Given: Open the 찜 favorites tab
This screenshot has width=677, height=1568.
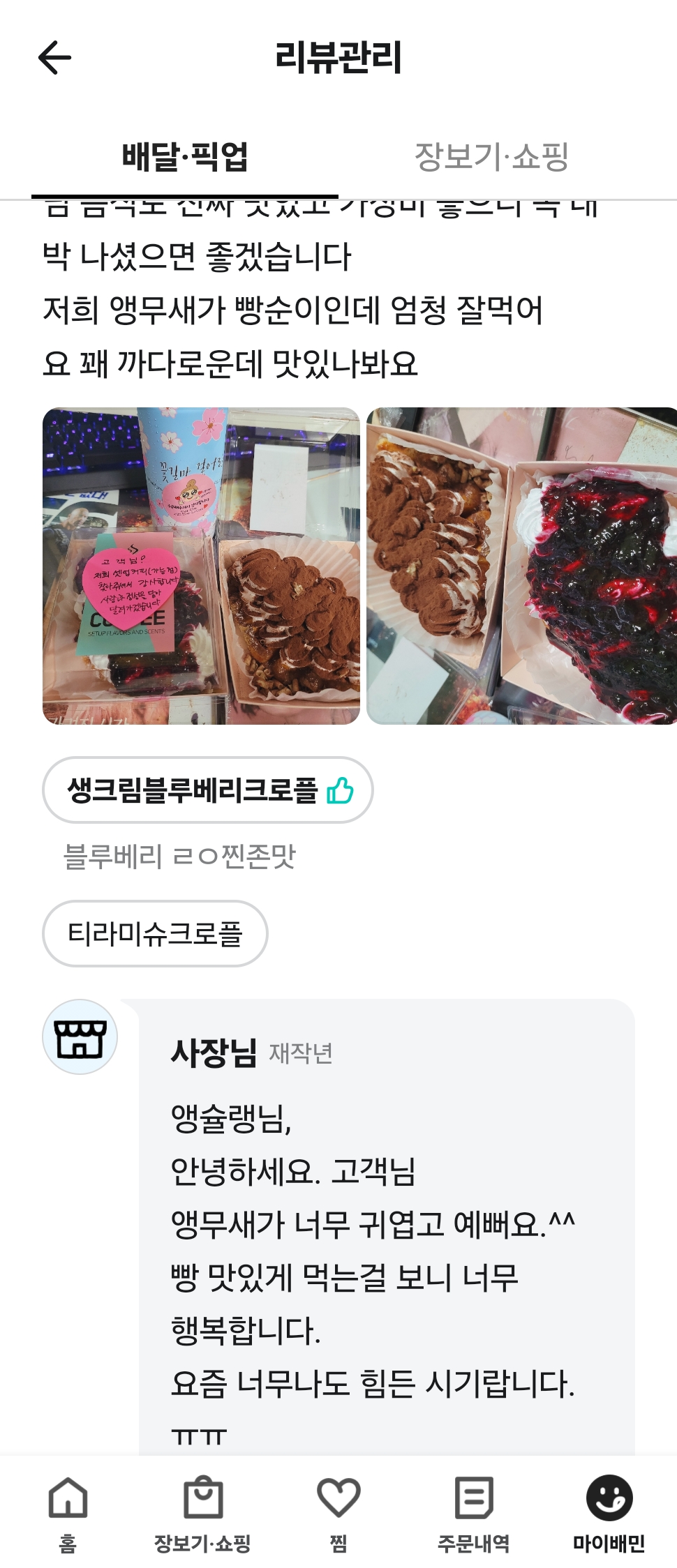Looking at the screenshot, I should coord(338,1514).
